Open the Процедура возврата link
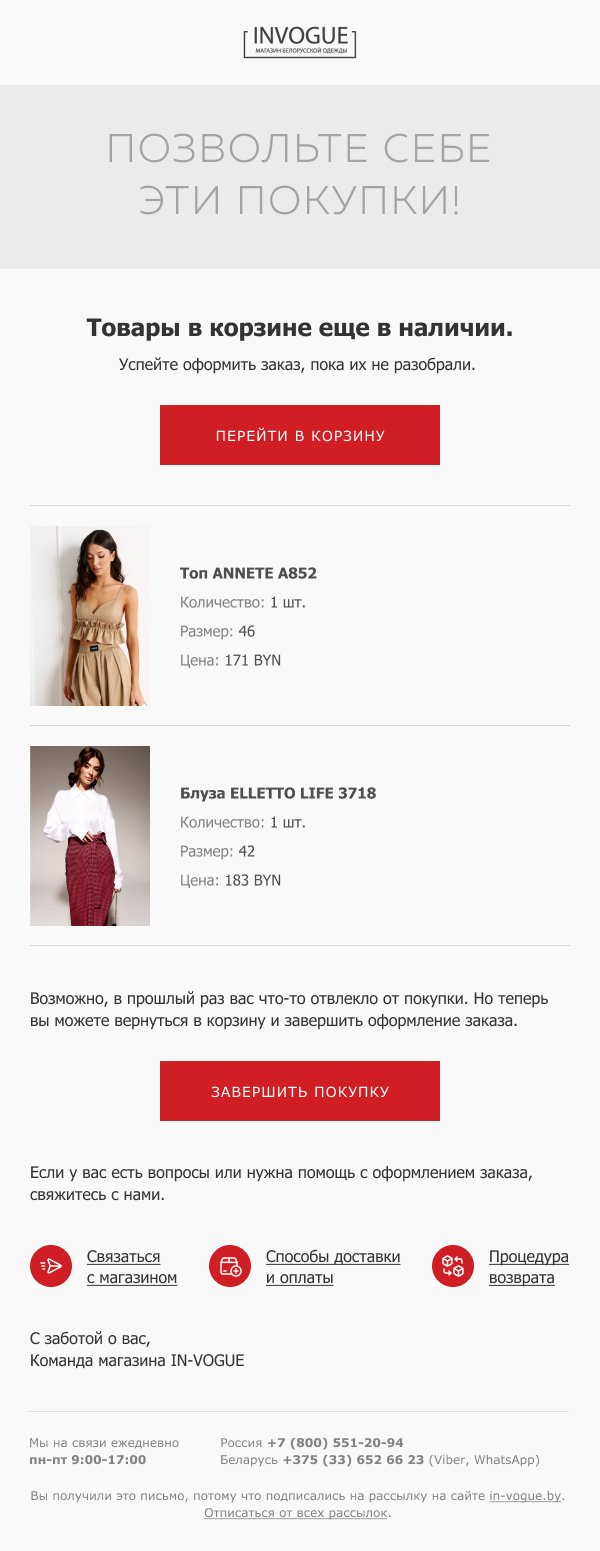The image size is (600, 1551). (x=528, y=1267)
